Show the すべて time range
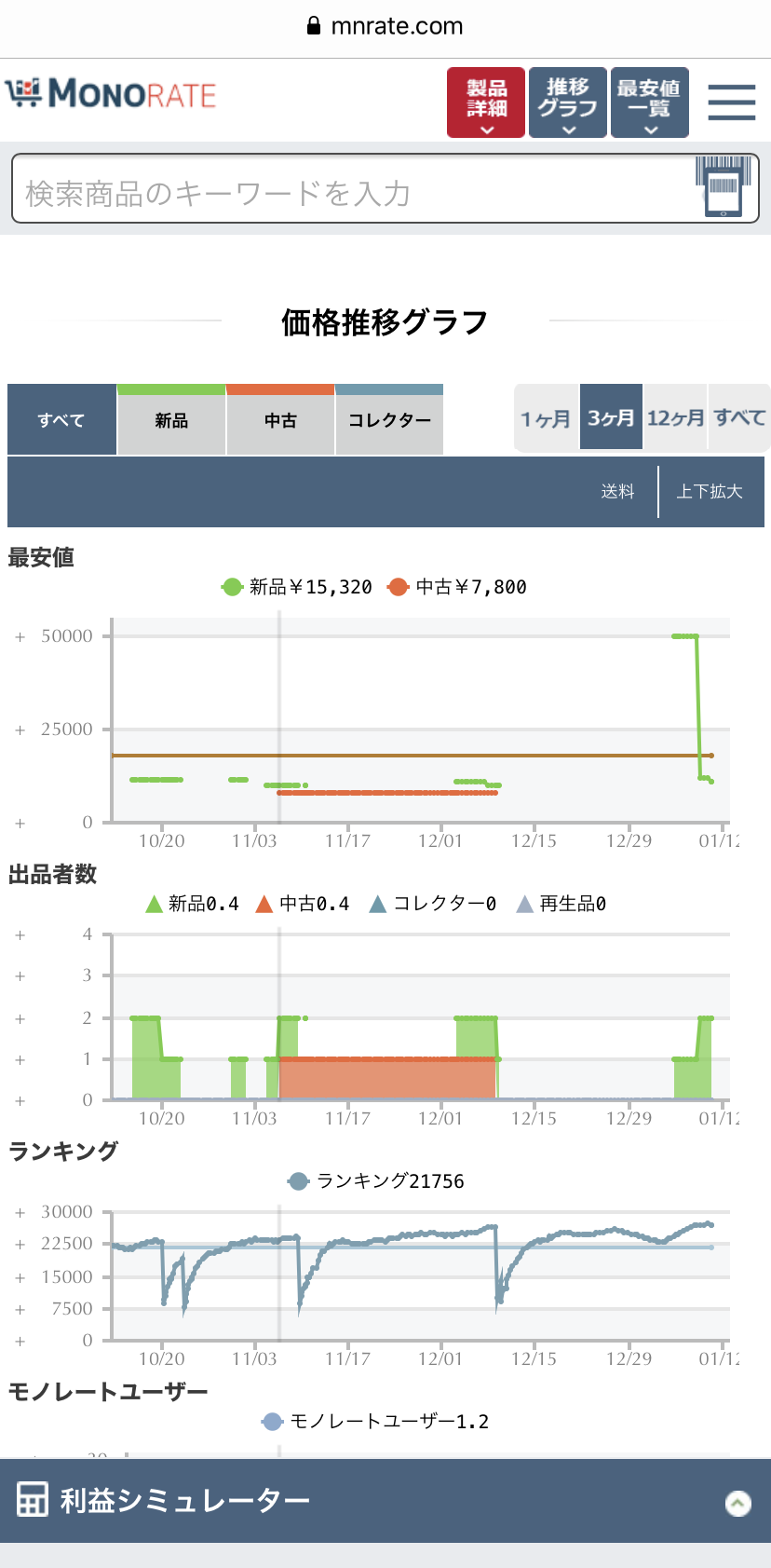This screenshot has height=1568, width=771. click(x=739, y=417)
